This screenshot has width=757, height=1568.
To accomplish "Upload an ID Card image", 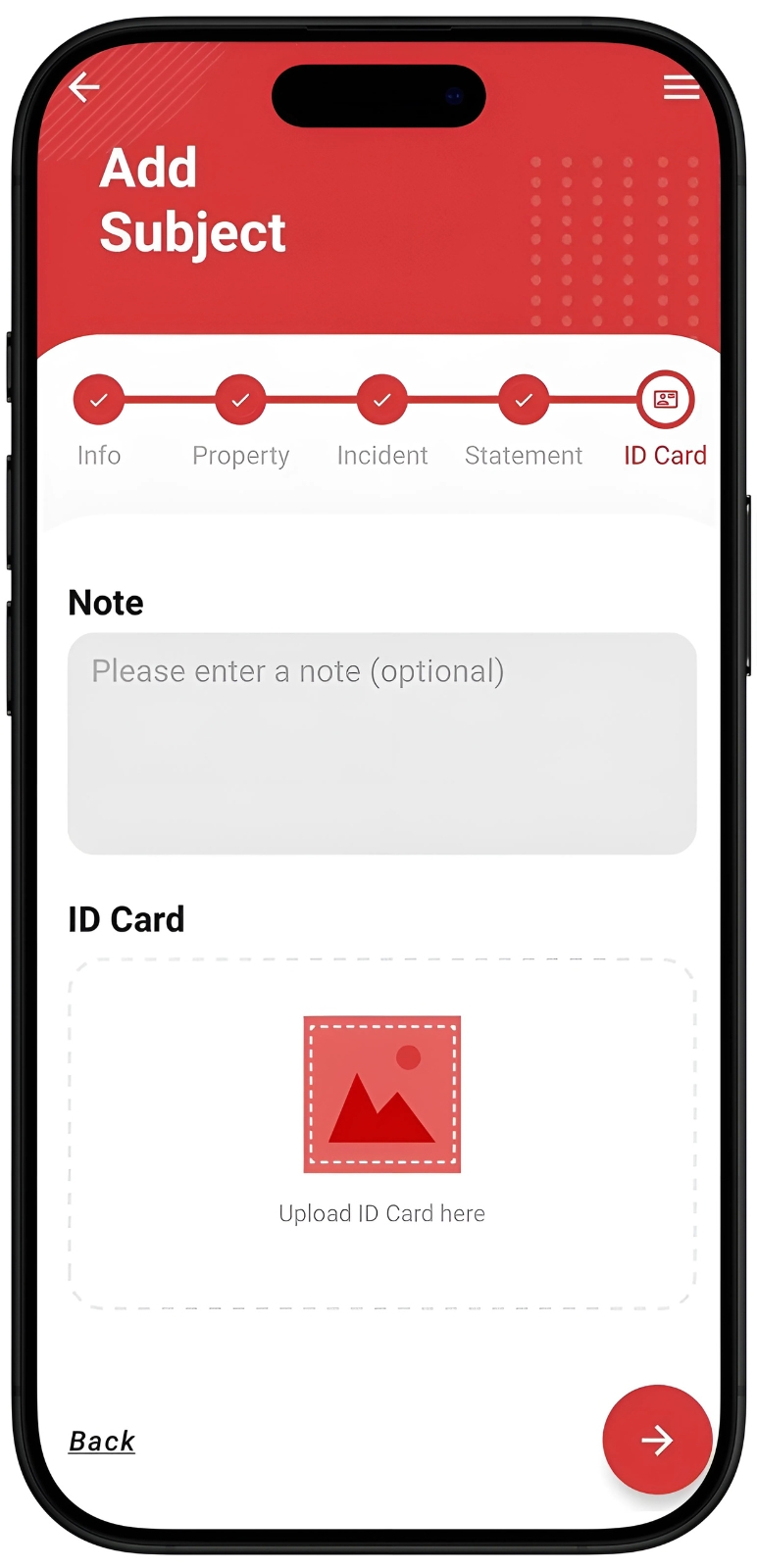I will click(381, 1134).
